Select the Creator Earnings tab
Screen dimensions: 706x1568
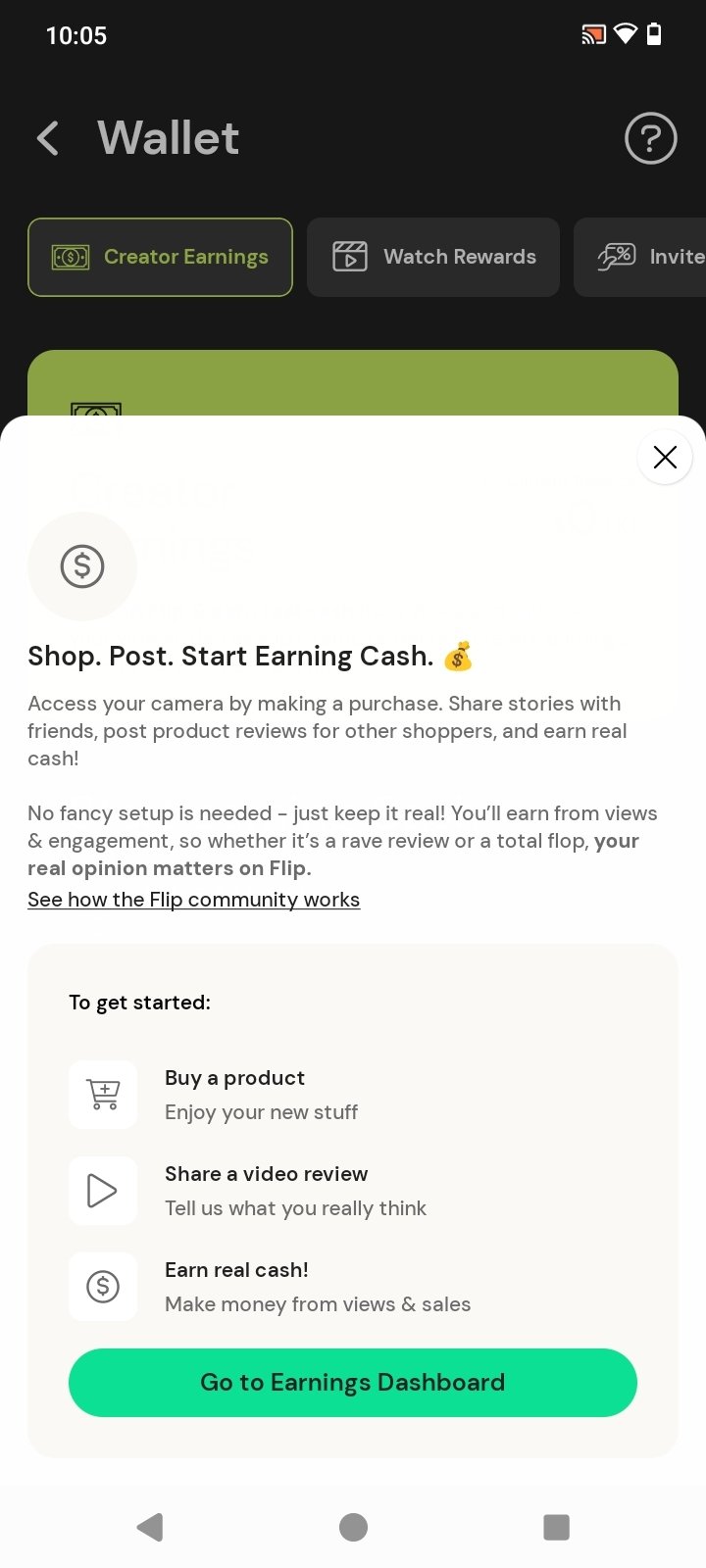pyautogui.click(x=160, y=257)
